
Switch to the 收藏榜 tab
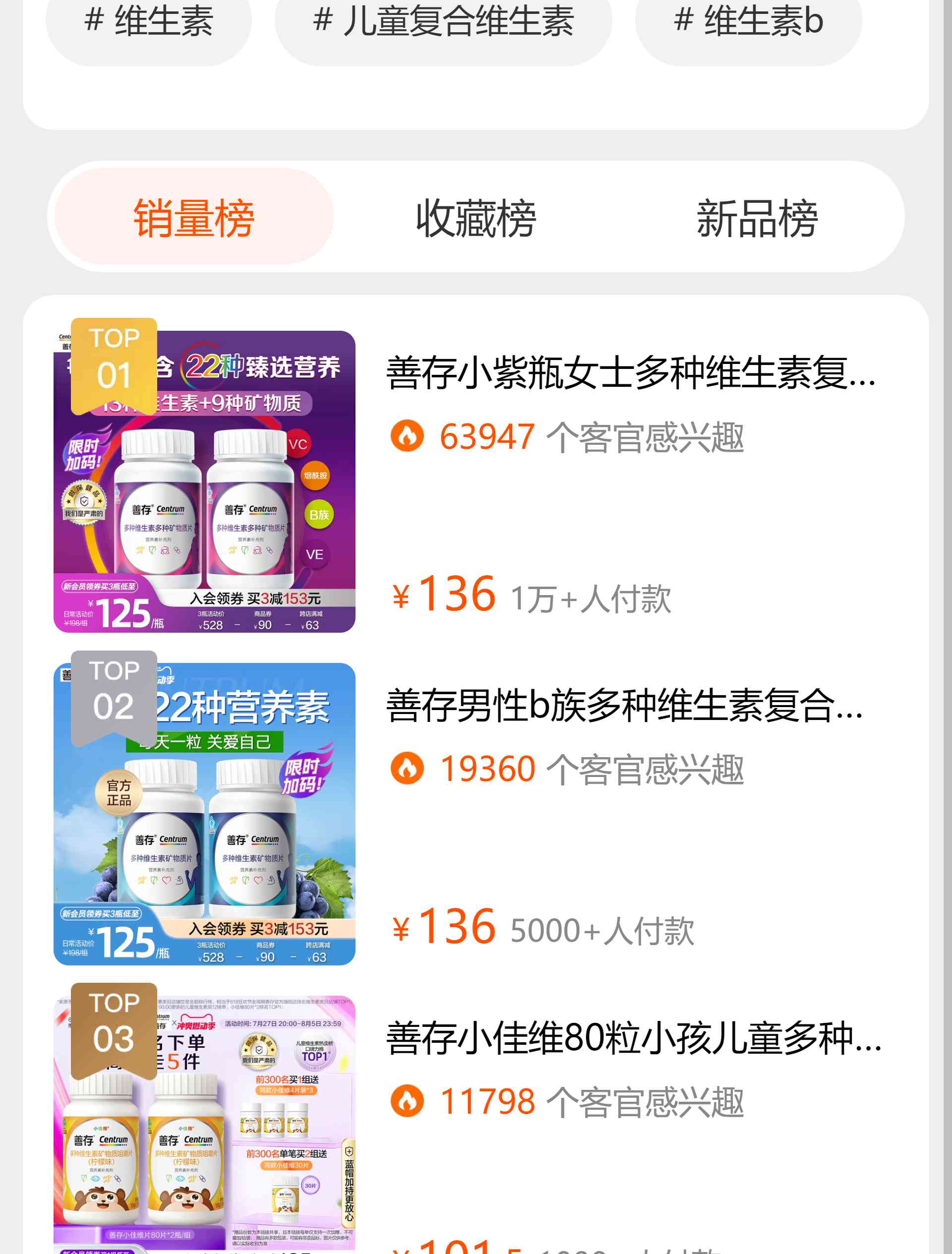pos(476,217)
